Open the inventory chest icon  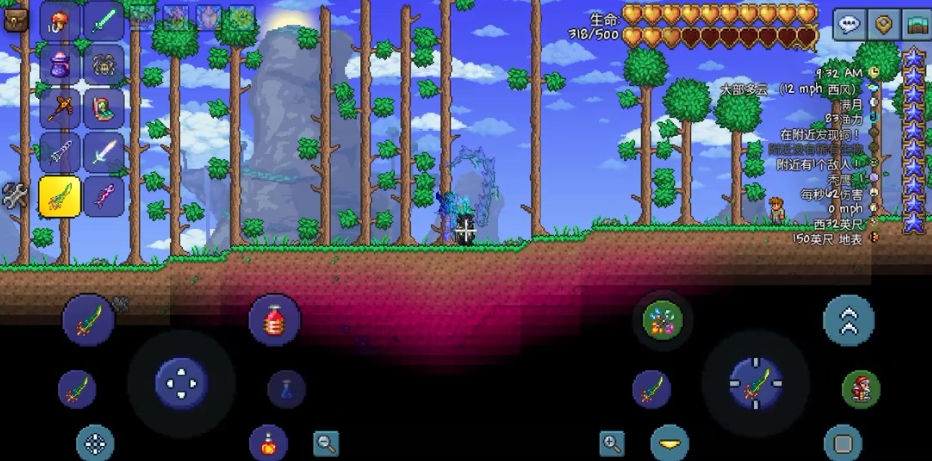(16, 18)
